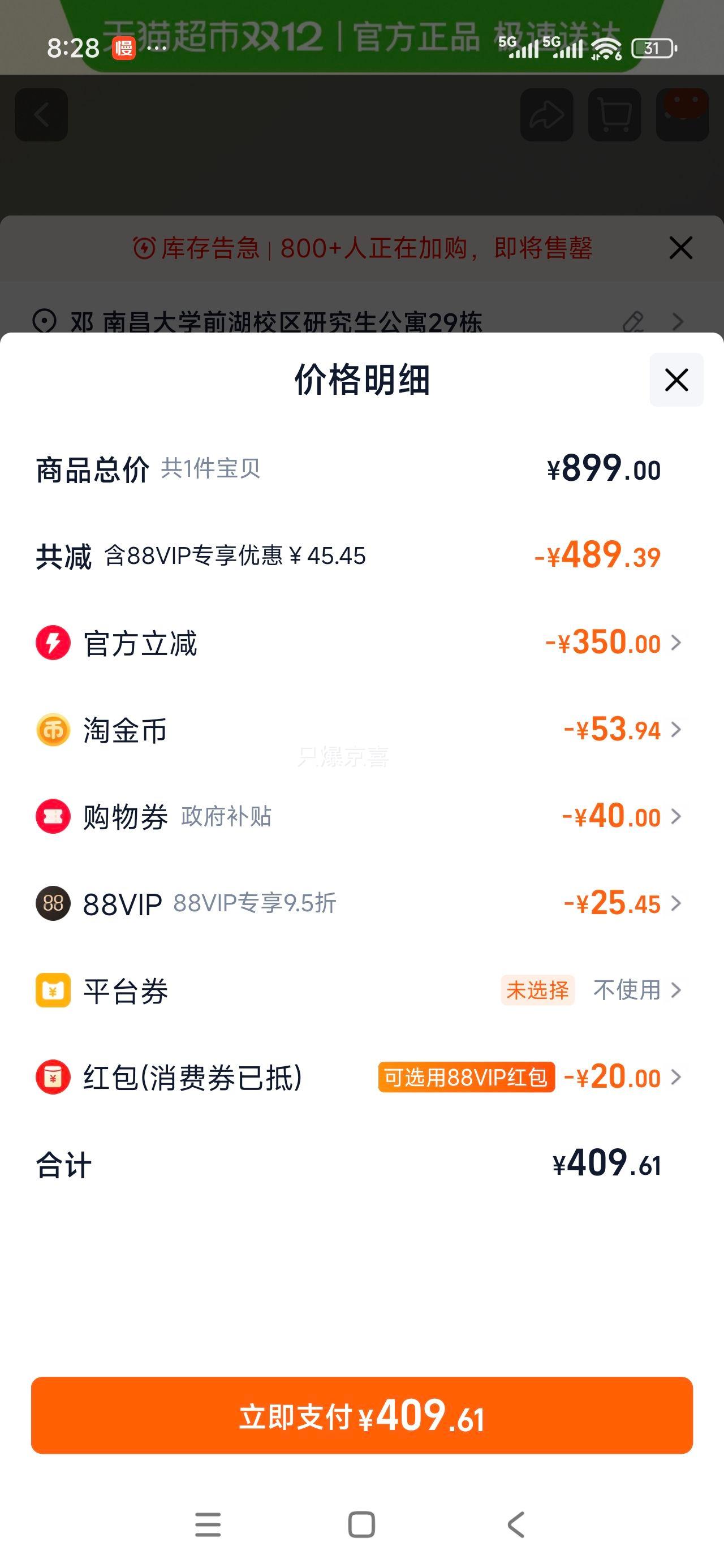Select the 88VIP membership badge icon

[x=53, y=904]
